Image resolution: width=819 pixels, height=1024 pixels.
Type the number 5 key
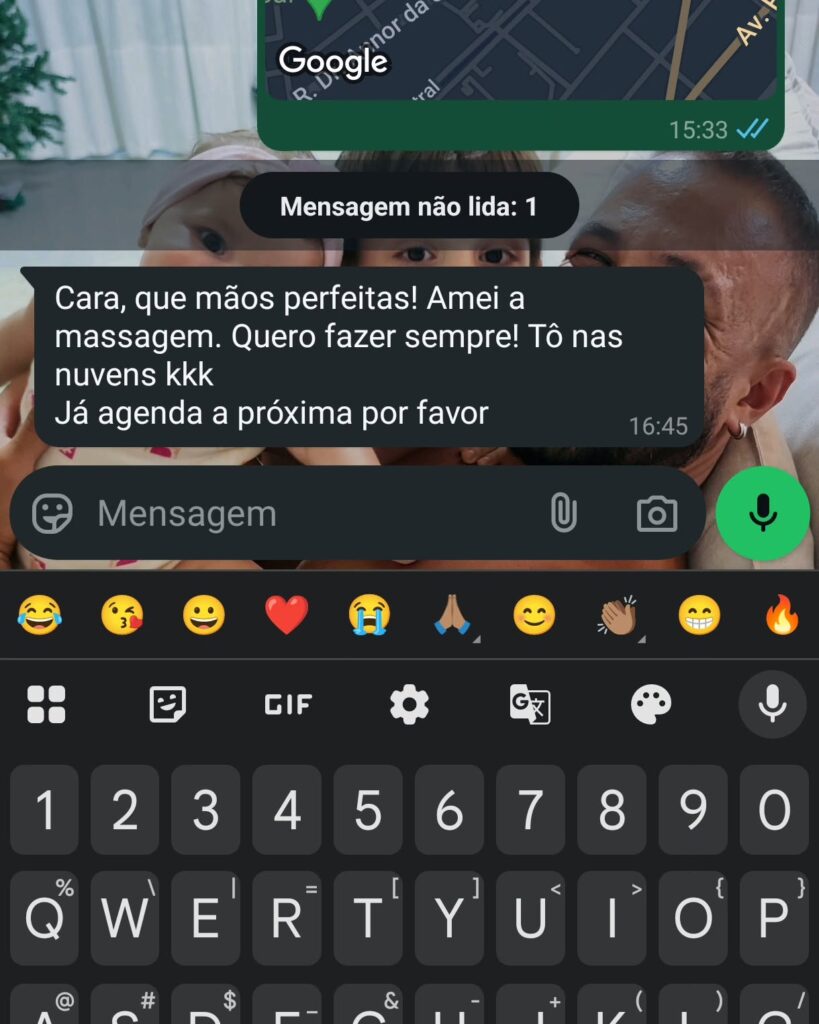[368, 810]
